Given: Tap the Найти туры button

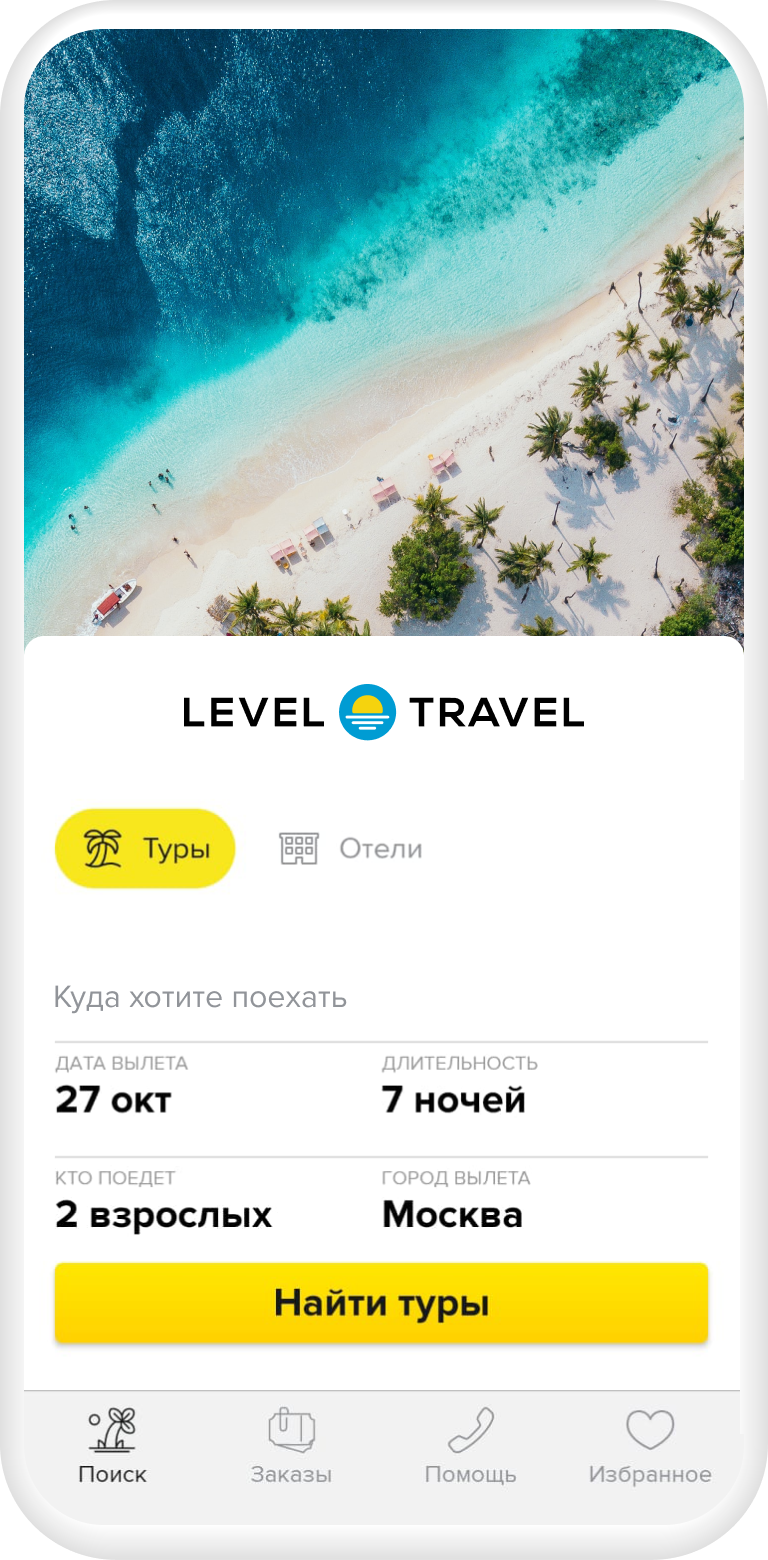Looking at the screenshot, I should (381, 1303).
